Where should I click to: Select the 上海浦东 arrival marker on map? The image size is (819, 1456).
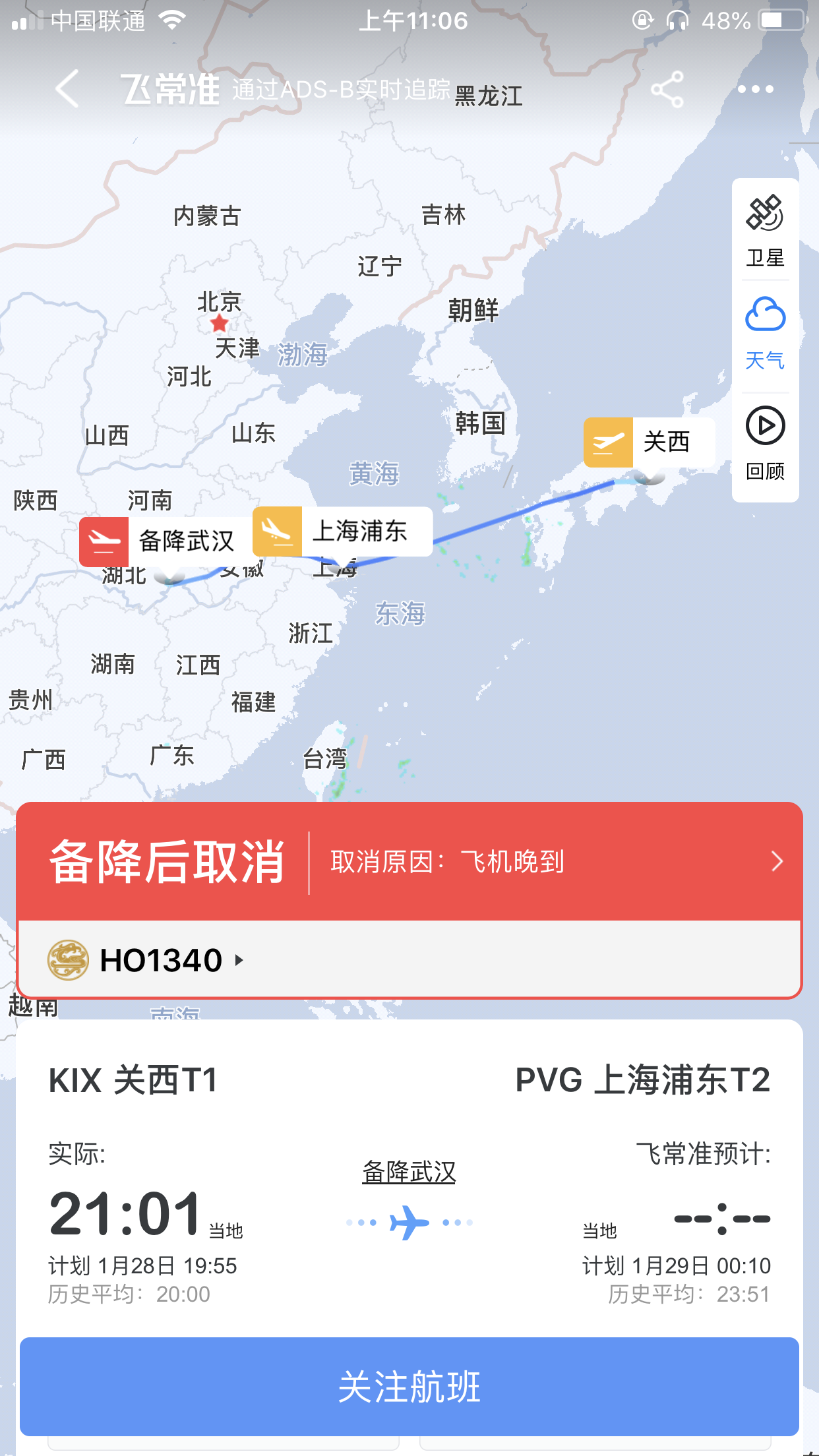342,531
